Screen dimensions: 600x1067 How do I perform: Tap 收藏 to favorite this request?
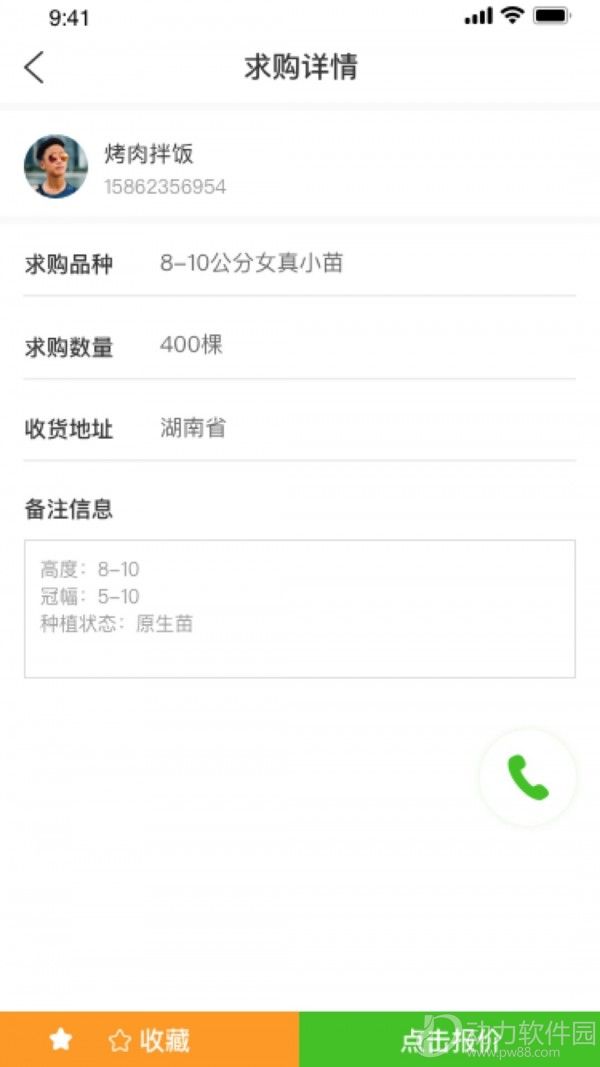[149, 1039]
